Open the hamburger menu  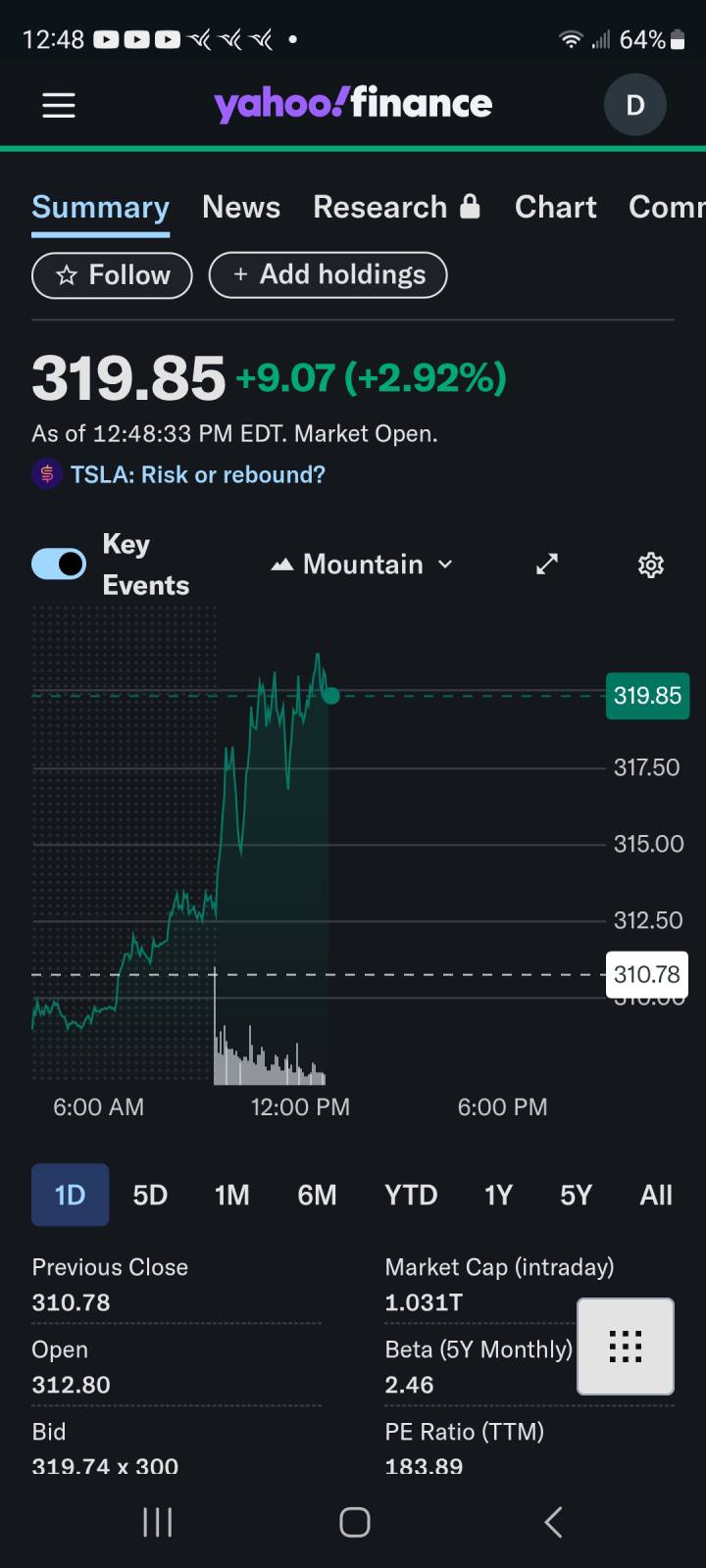[59, 105]
